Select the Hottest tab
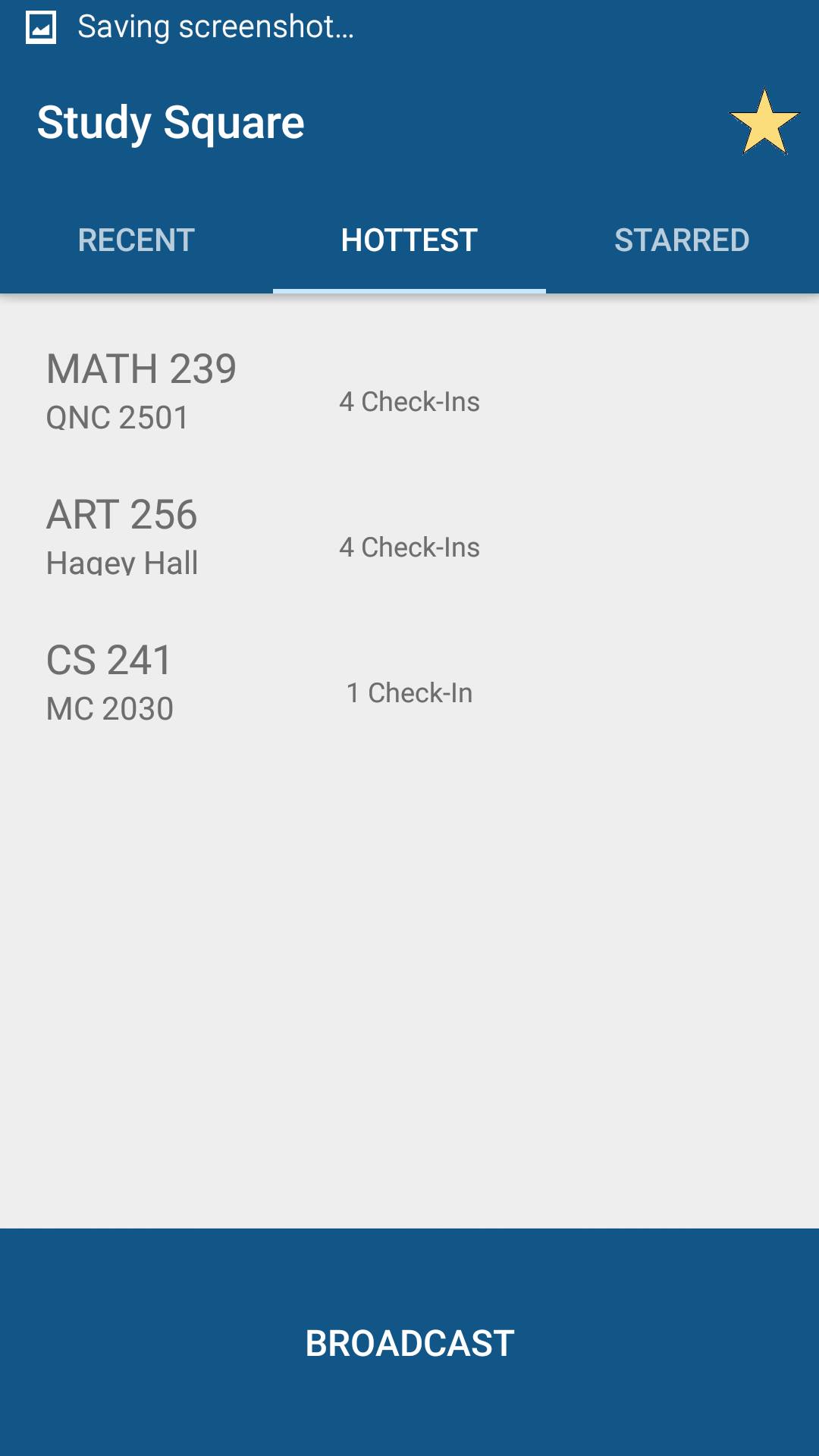Image resolution: width=819 pixels, height=1456 pixels. 409,240
